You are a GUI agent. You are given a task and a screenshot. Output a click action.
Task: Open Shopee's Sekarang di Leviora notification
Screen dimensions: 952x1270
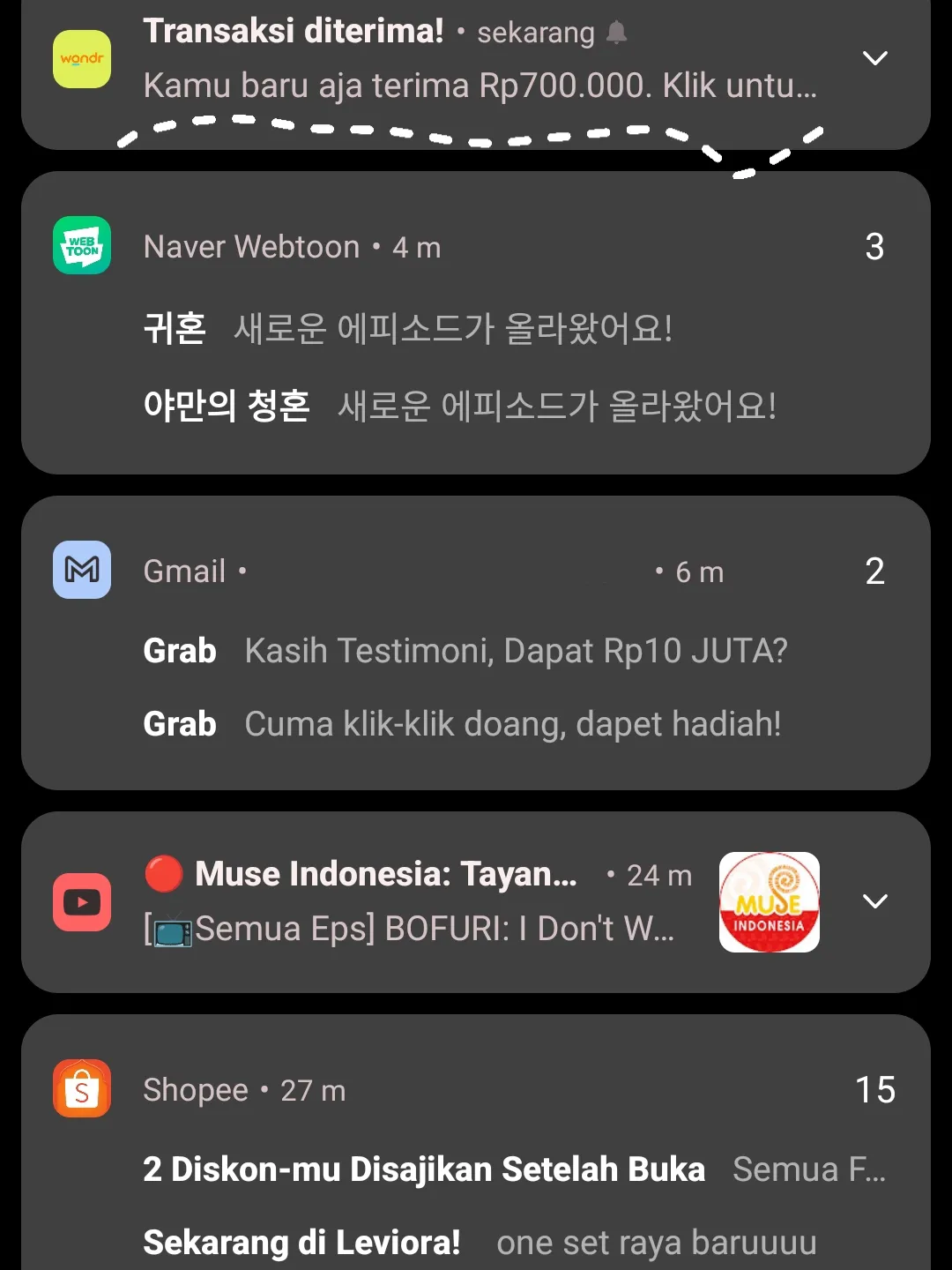[x=302, y=1243]
